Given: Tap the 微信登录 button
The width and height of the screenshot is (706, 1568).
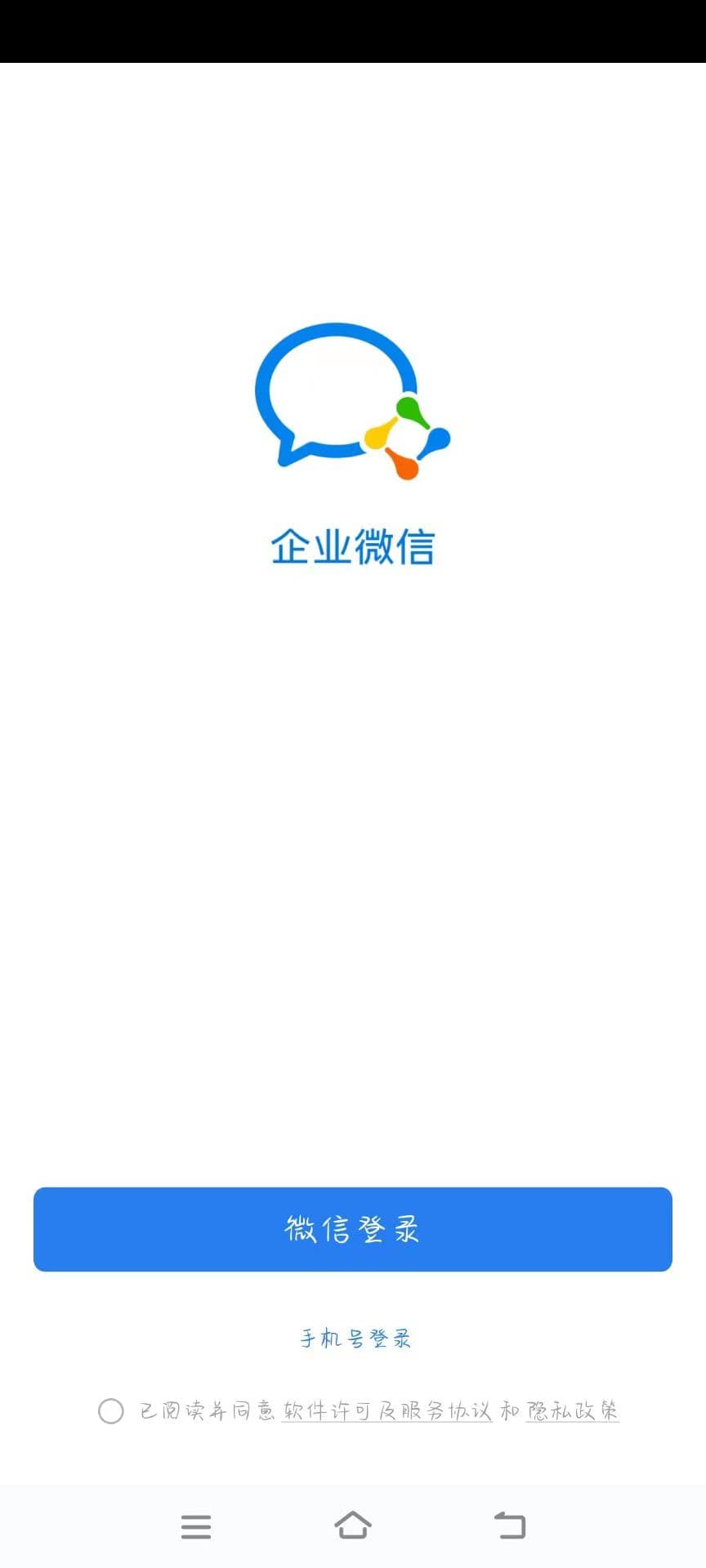Looking at the screenshot, I should (x=353, y=1229).
